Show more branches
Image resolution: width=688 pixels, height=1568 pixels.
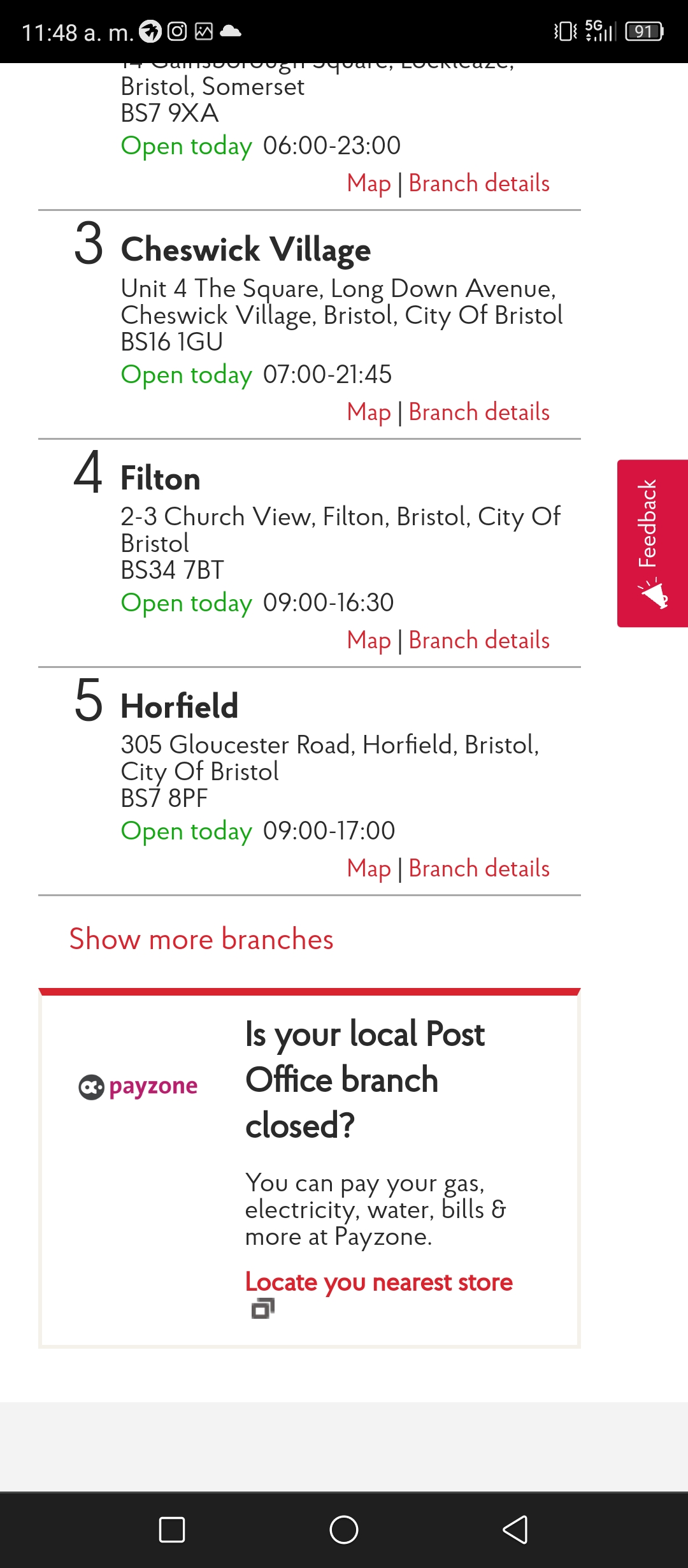tap(201, 939)
